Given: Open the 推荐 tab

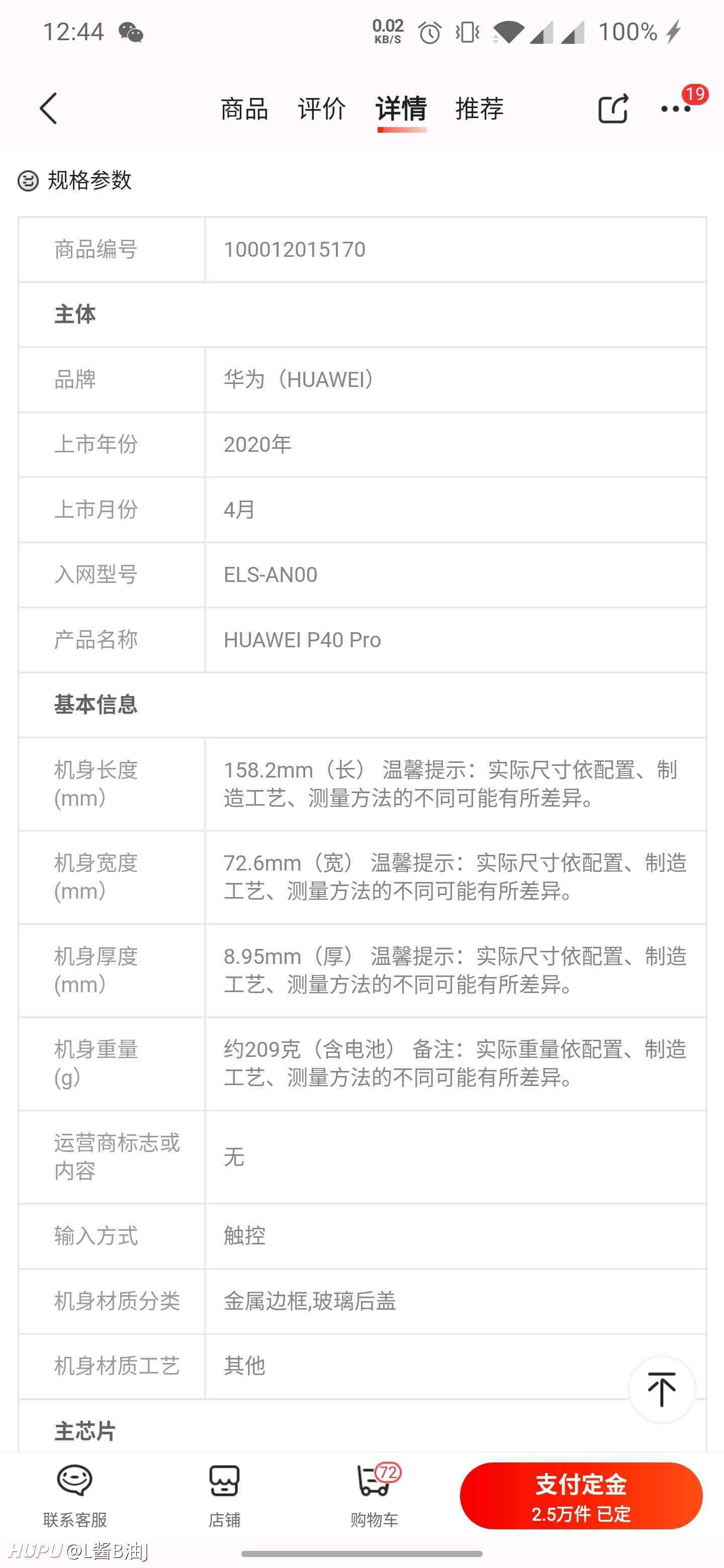Looking at the screenshot, I should coord(480,109).
